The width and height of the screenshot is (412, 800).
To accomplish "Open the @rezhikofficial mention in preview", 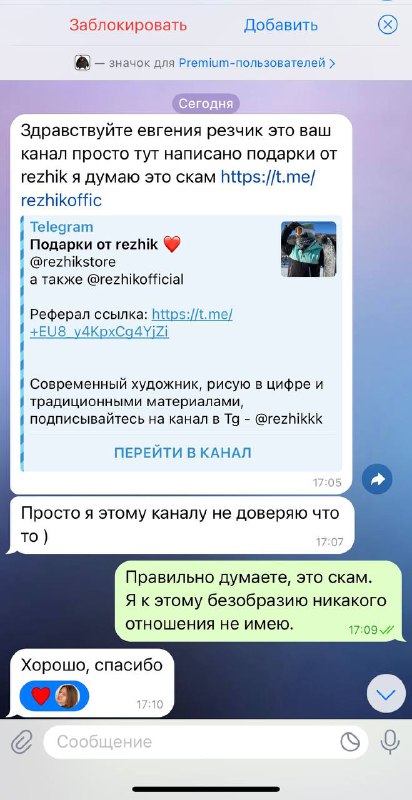I will [x=135, y=280].
